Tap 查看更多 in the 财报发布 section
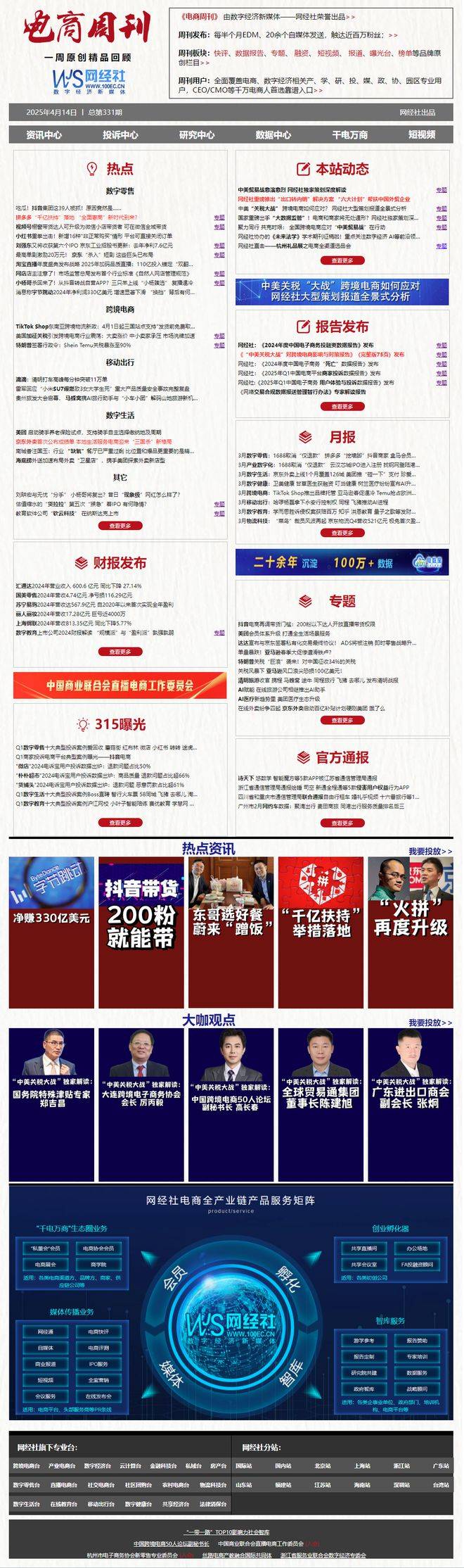This screenshot has height=1568, width=464. pyautogui.click(x=120, y=652)
